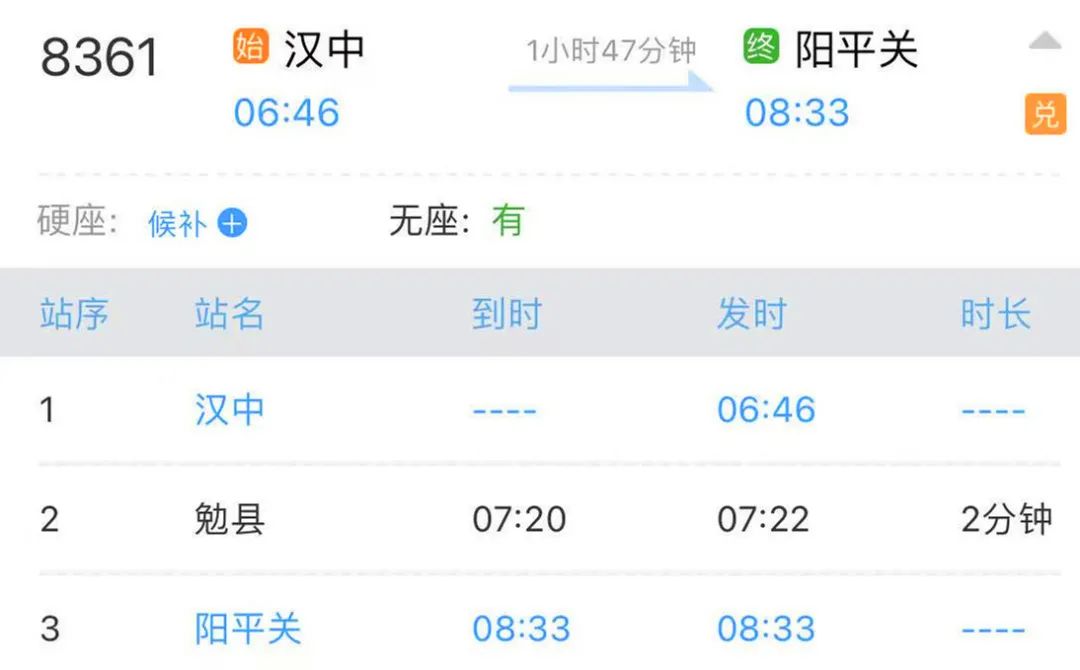Join the 候补 waitlist for 硬座
Image resolution: width=1080 pixels, height=670 pixels.
[x=232, y=223]
